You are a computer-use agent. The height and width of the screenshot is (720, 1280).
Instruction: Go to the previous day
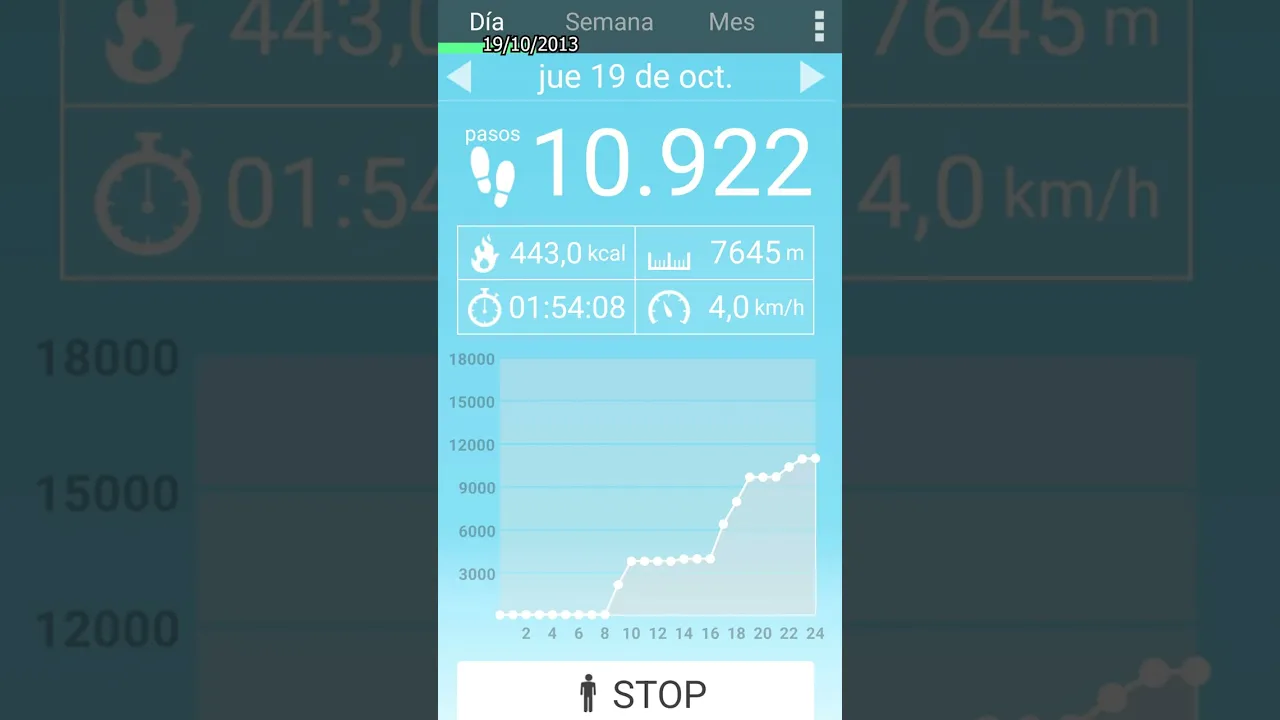[x=459, y=77]
